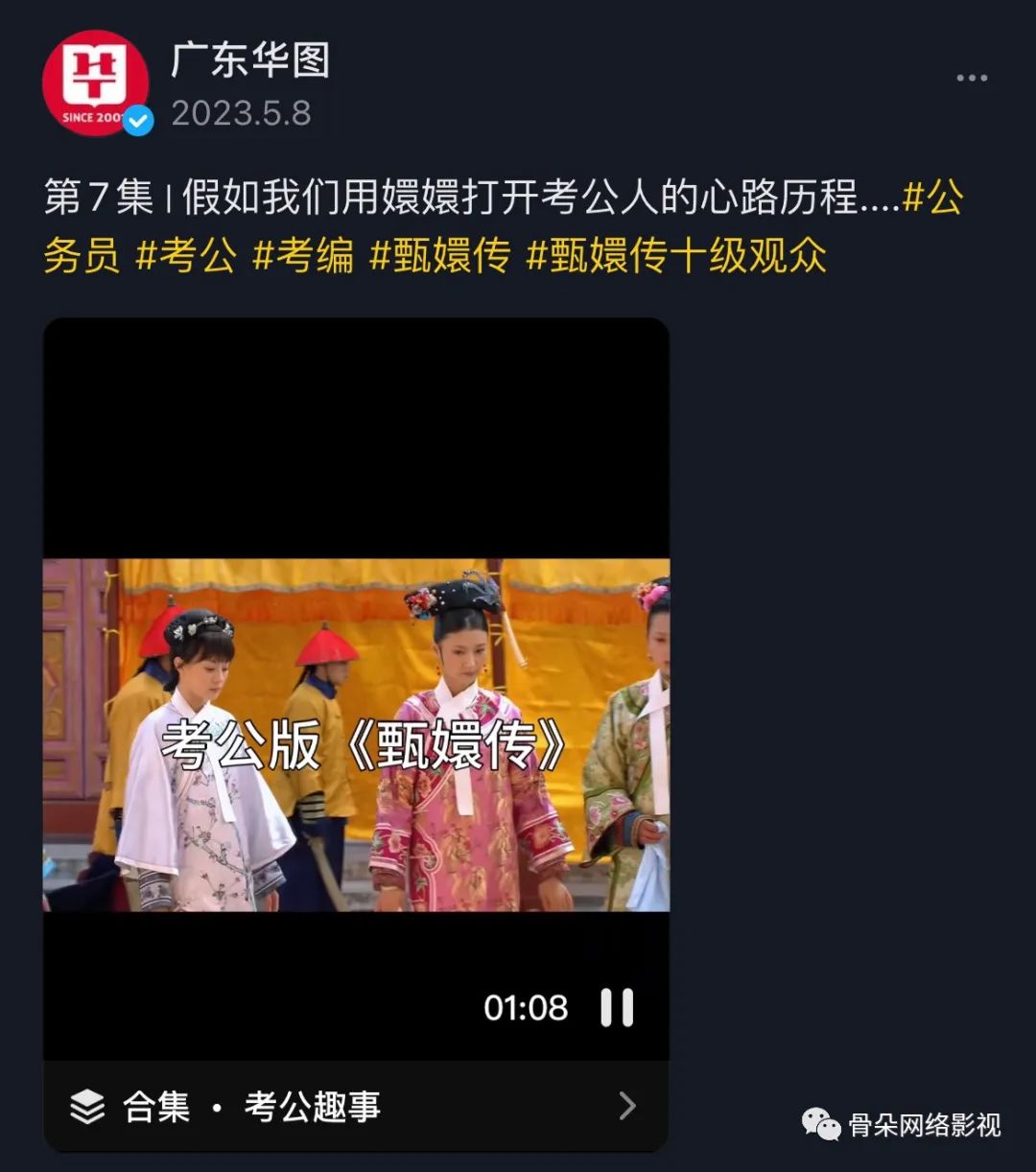Image resolution: width=1036 pixels, height=1172 pixels.
Task: Open 广东华图 profile avatar
Action: click(x=96, y=82)
